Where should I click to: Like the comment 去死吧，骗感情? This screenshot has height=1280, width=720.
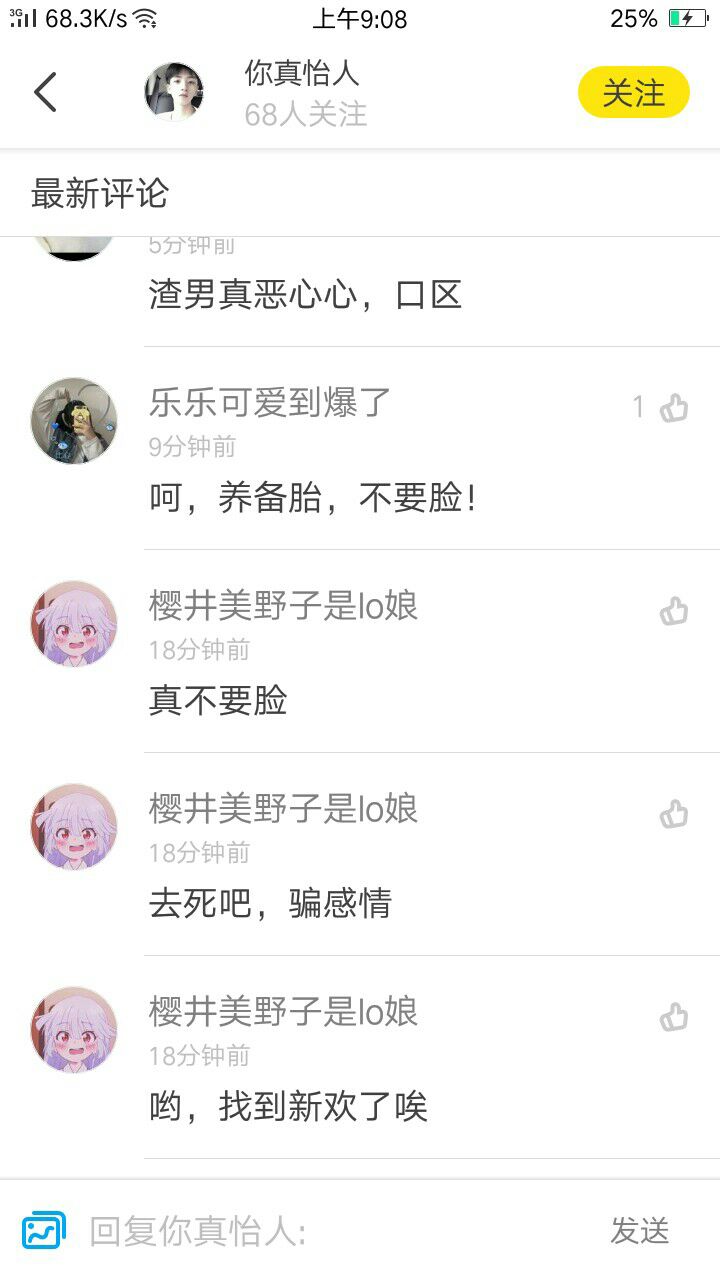point(674,814)
